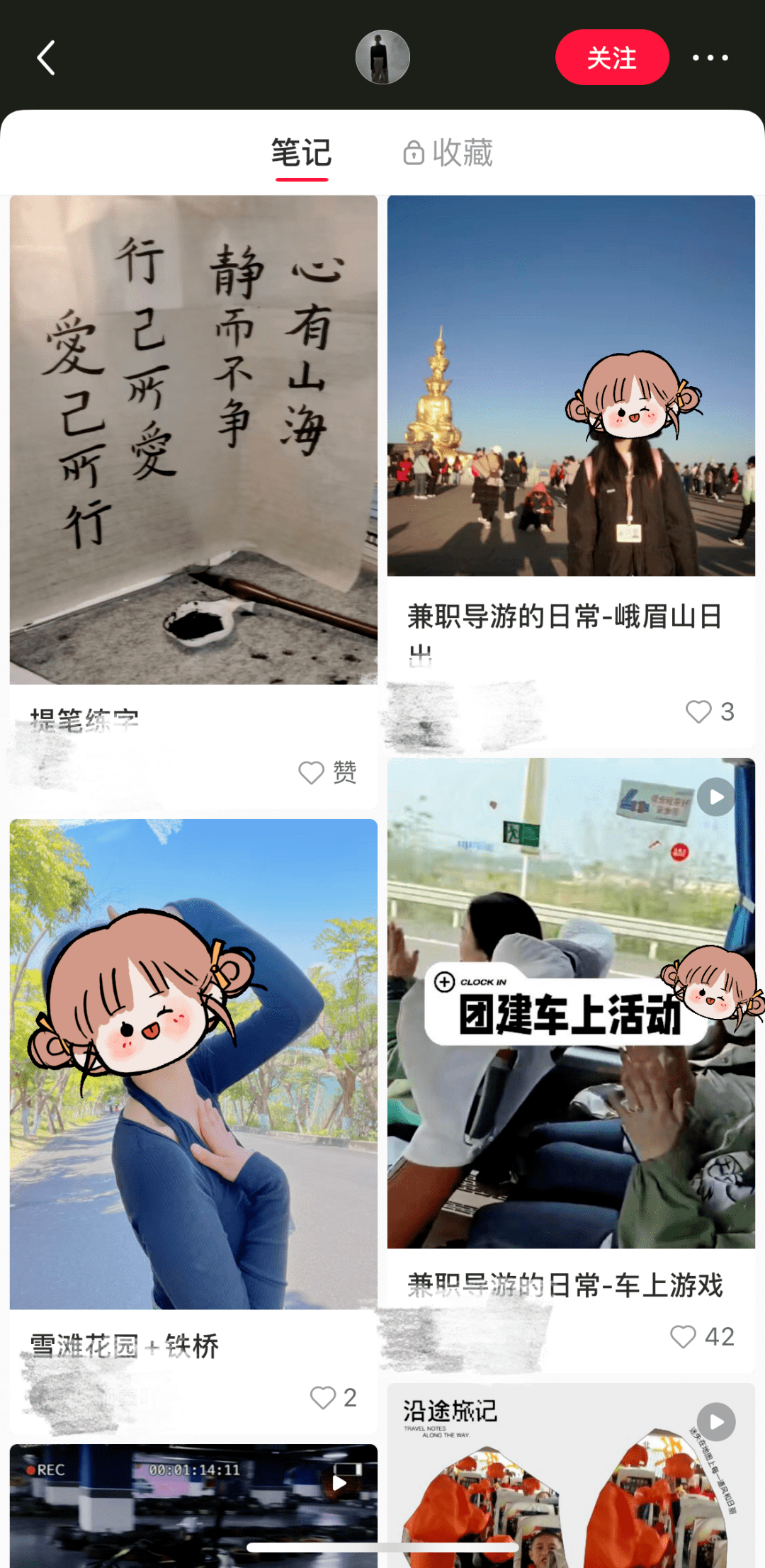This screenshot has height=1568, width=765.
Task: Open the user's profile avatar
Action: coord(382,57)
